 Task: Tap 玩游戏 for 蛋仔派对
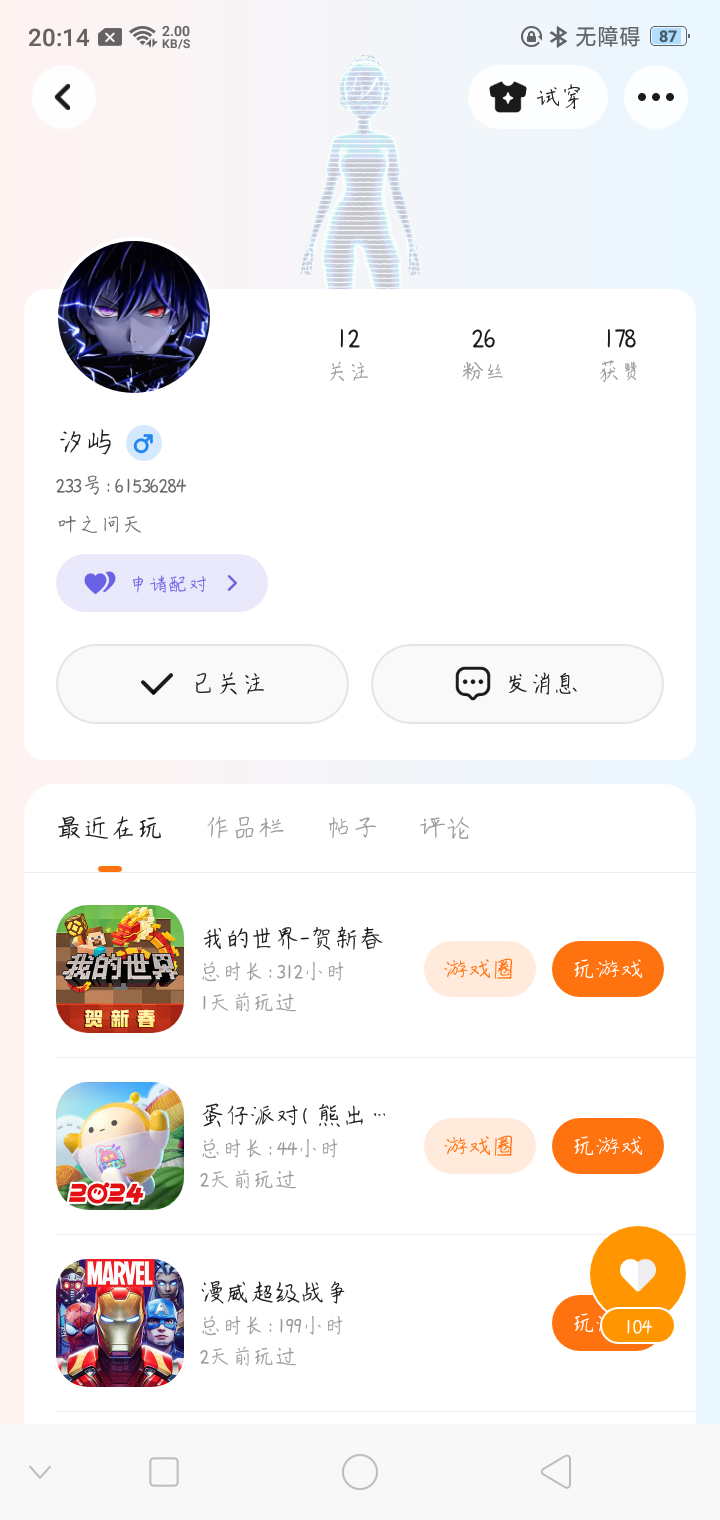607,1146
